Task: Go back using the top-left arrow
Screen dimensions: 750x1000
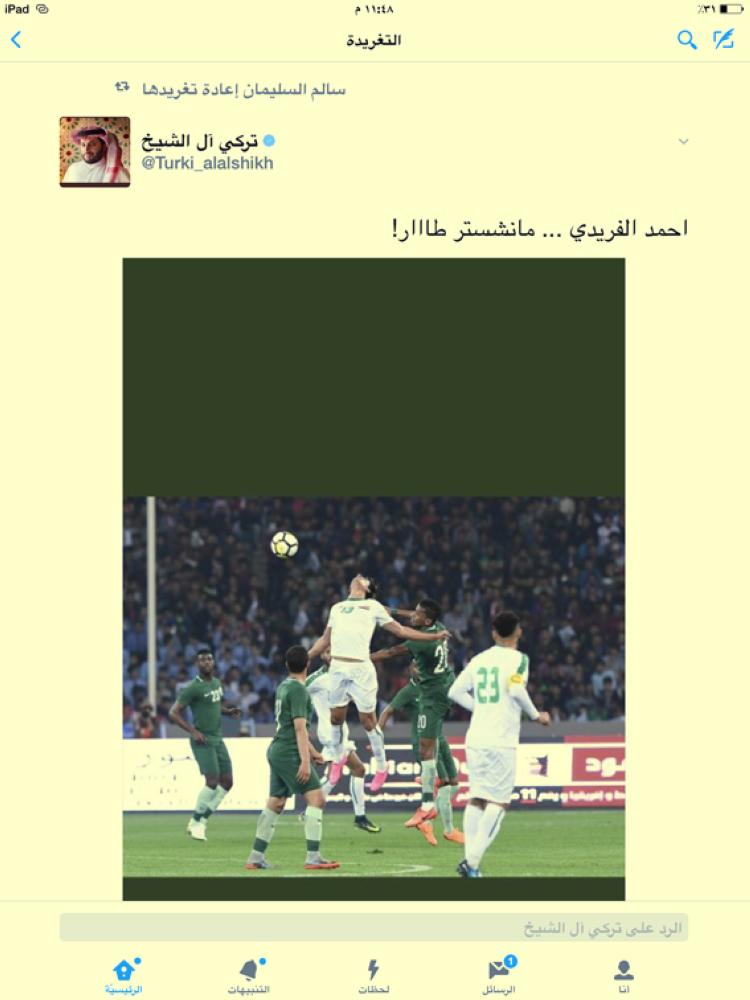Action: tap(16, 40)
